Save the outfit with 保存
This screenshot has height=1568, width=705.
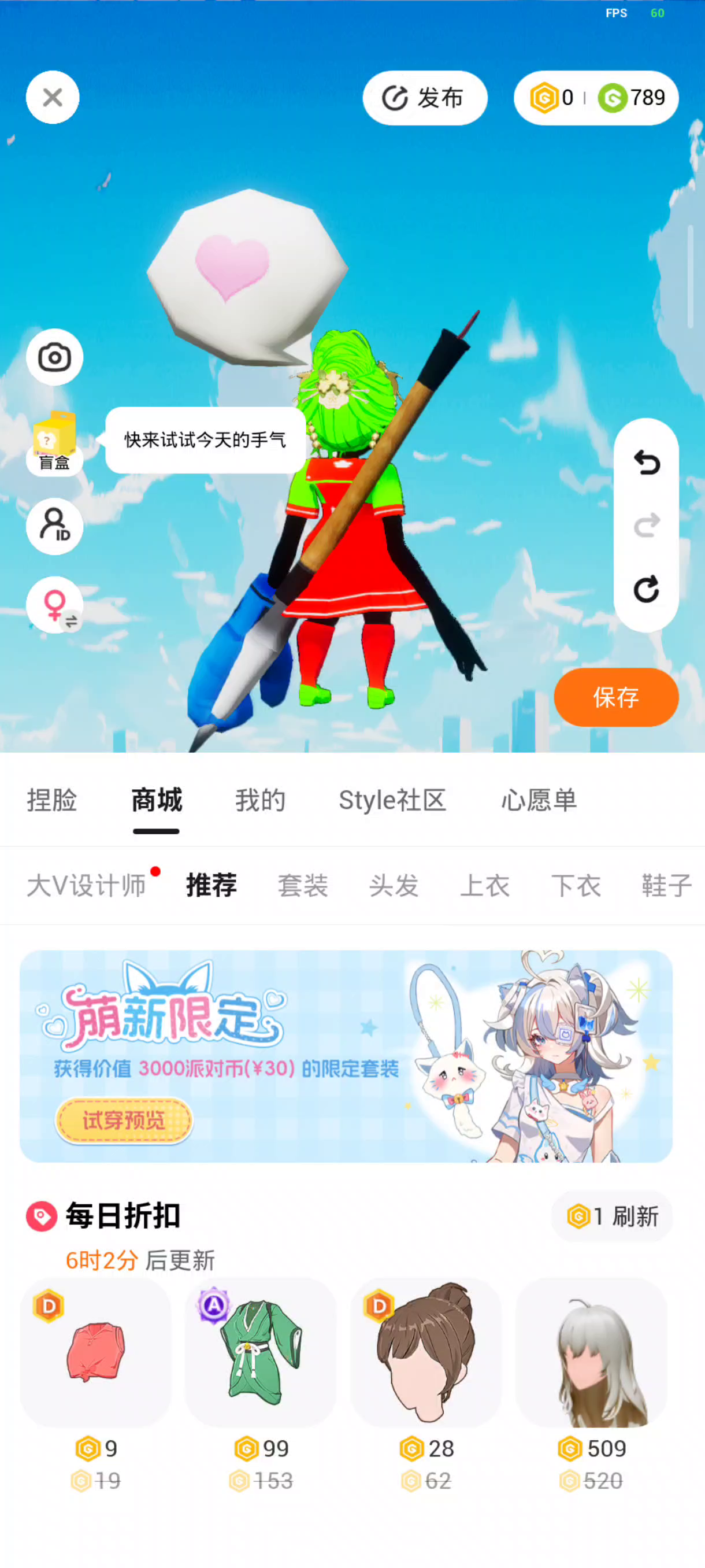coord(615,698)
